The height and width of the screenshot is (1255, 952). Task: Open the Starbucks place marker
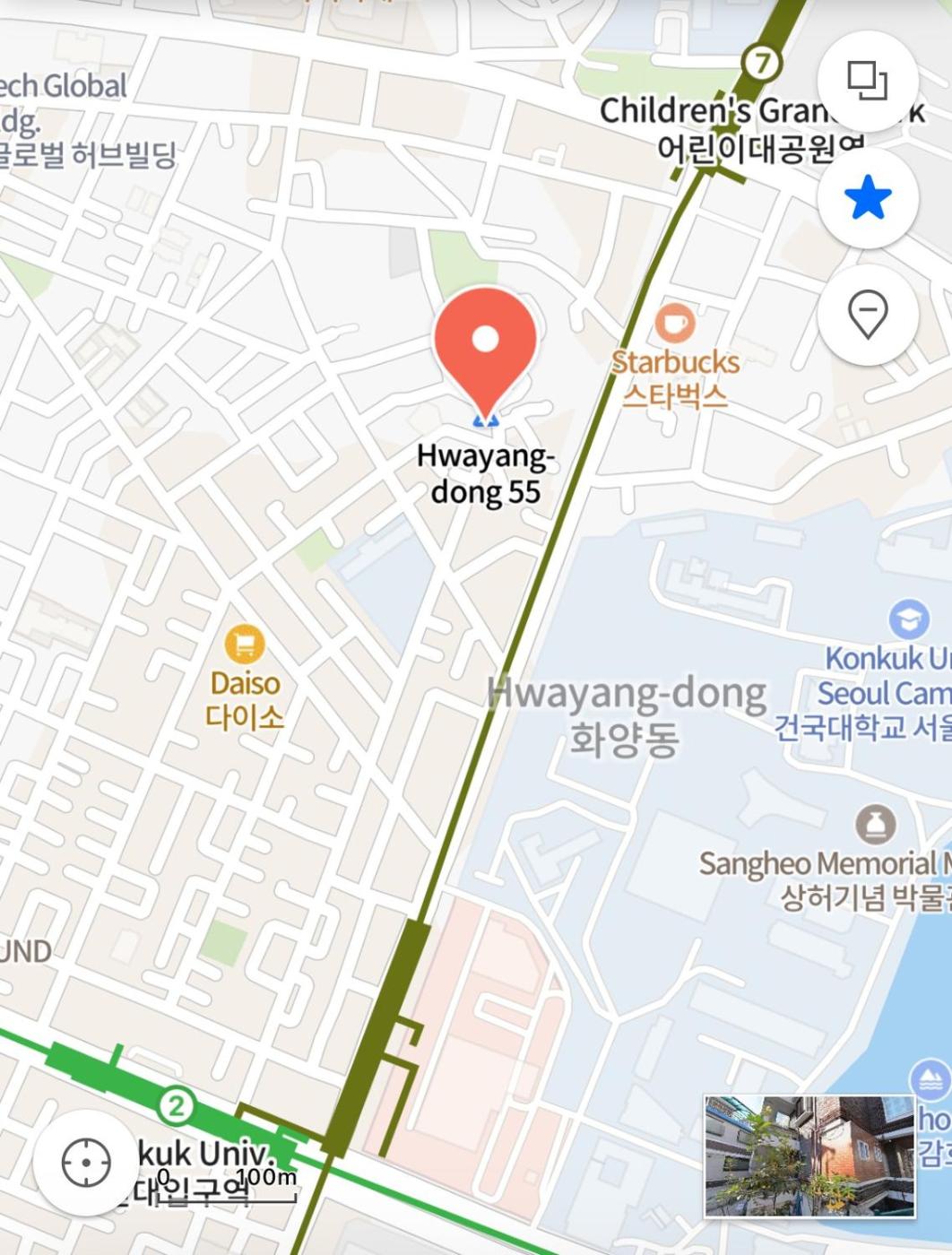(675, 324)
